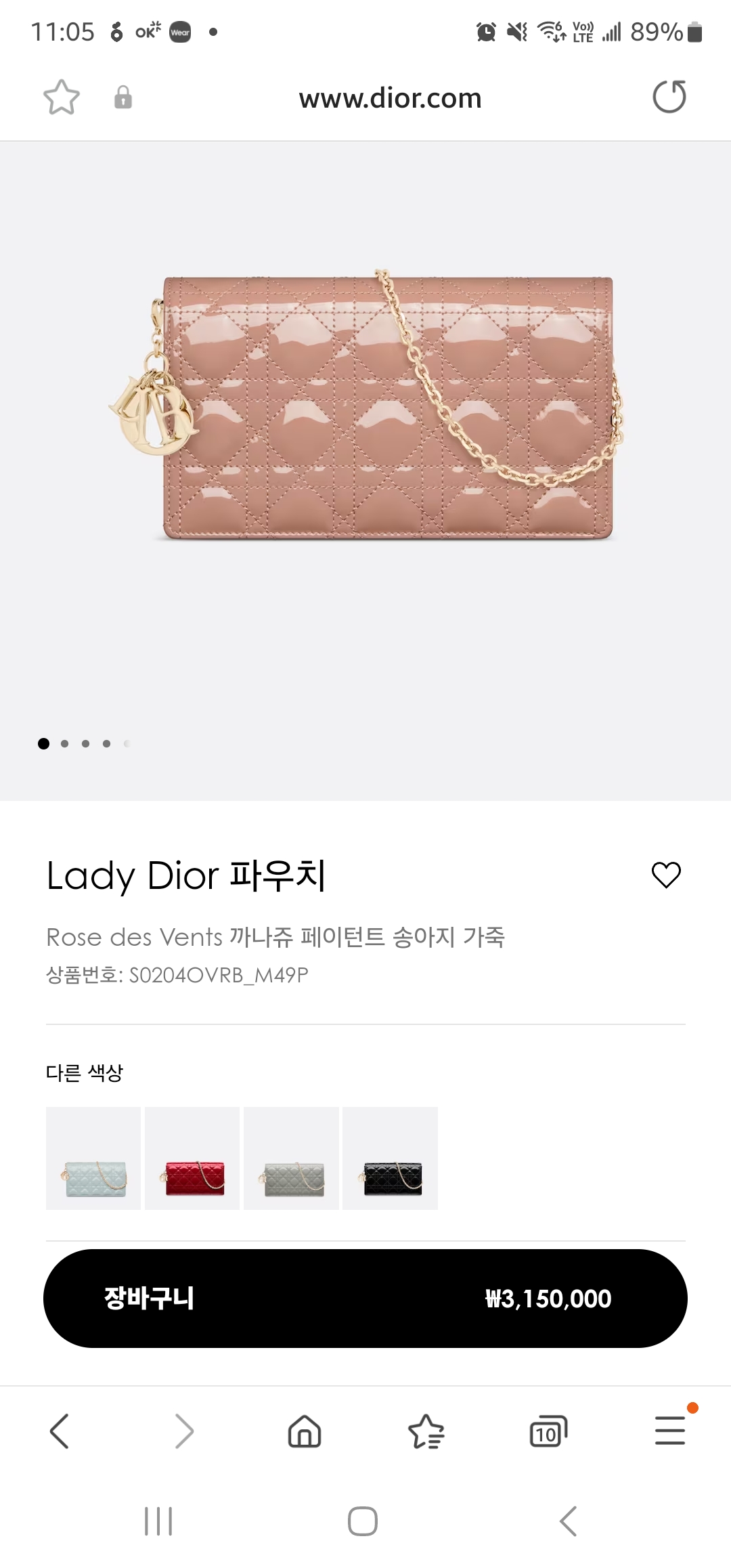This screenshot has height=1568, width=731.
Task: Open the browser hamburger menu
Action: [x=670, y=1431]
